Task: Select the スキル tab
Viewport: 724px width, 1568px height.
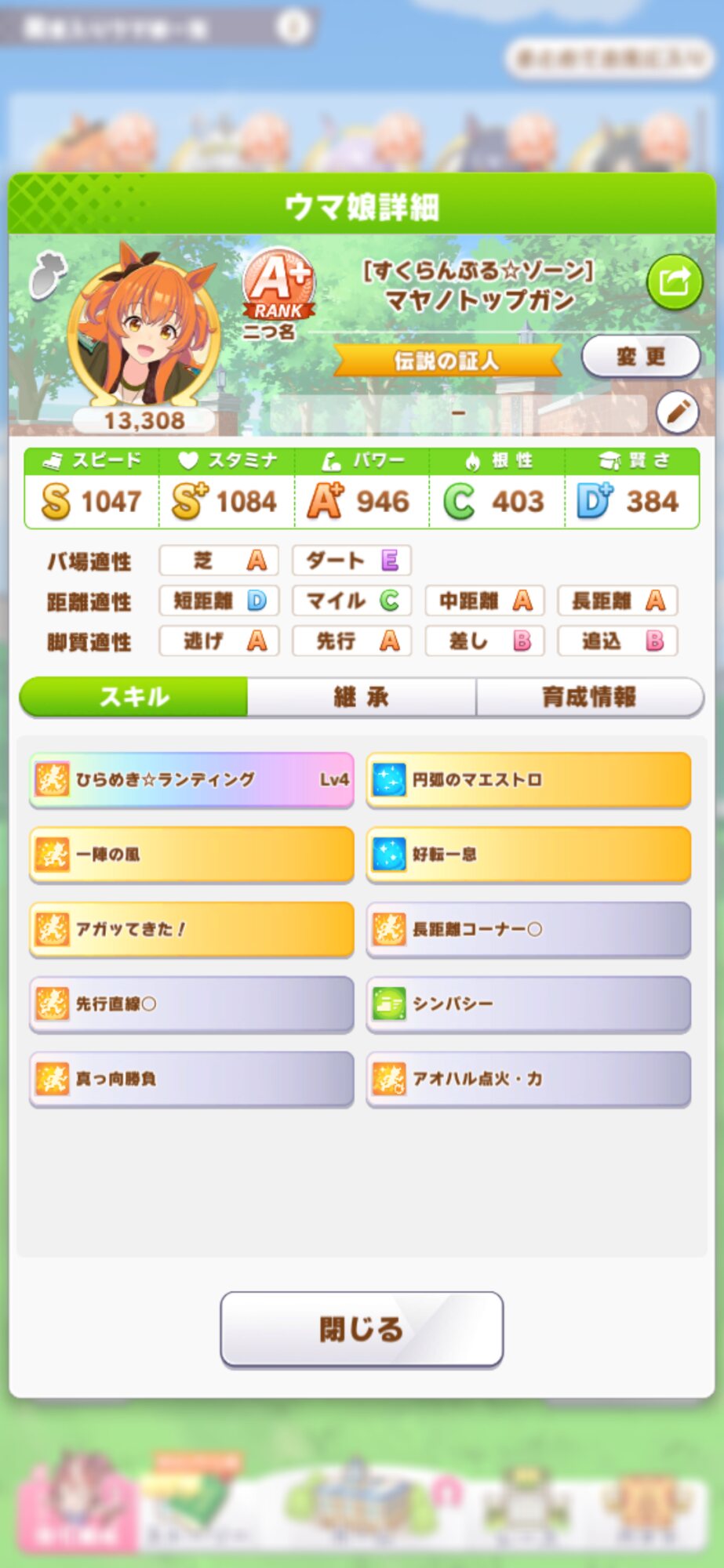Action: pos(134,697)
